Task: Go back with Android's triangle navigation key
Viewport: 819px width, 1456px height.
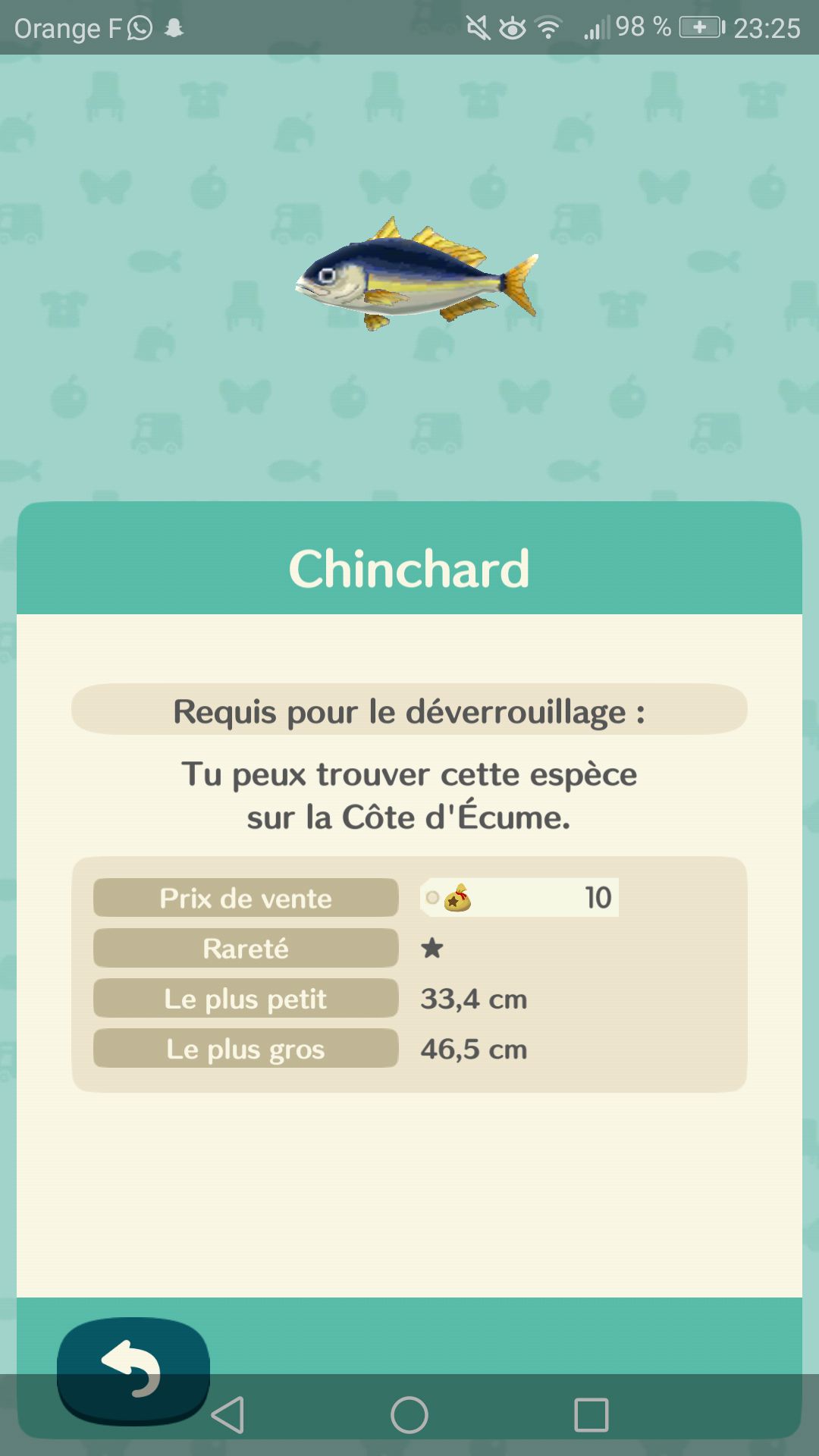Action: (x=227, y=1415)
